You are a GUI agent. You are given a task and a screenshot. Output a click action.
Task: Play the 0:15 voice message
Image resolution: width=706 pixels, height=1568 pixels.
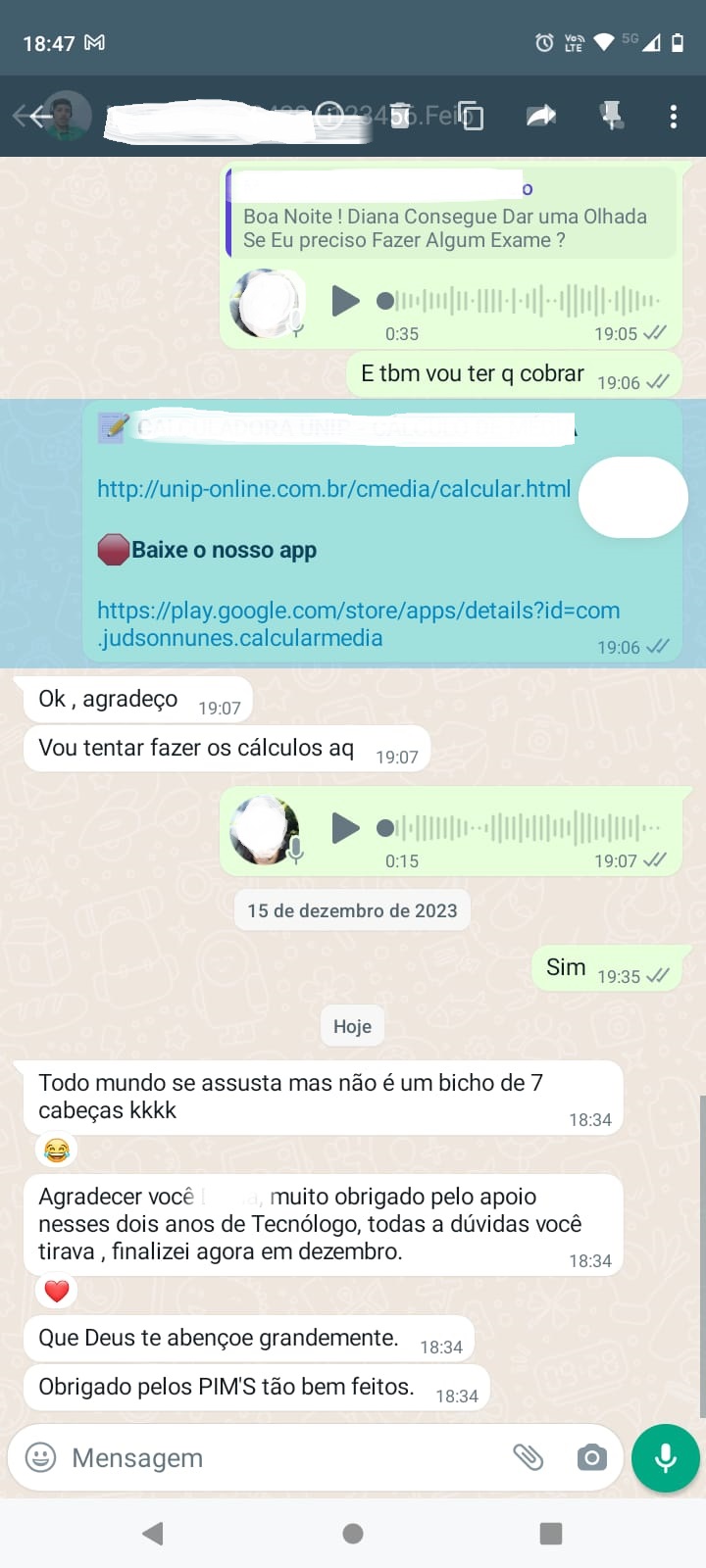click(345, 828)
